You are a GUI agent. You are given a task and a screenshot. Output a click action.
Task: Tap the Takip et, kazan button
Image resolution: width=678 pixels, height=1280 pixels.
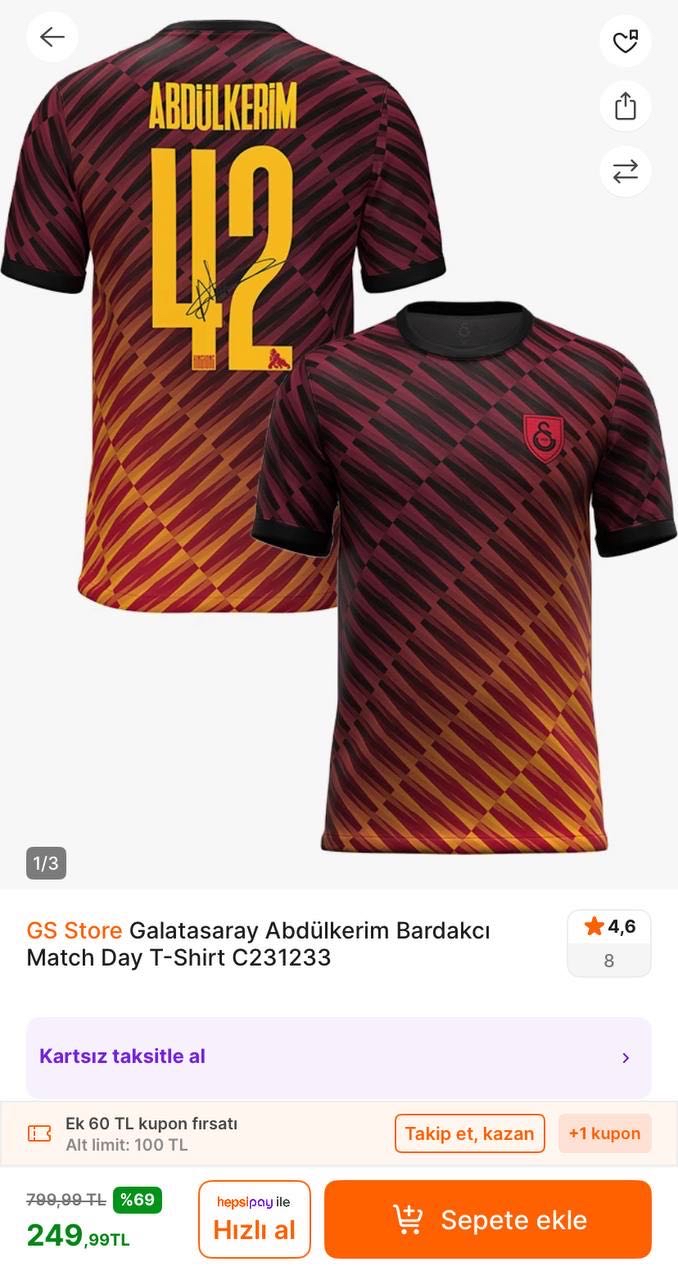point(469,1133)
